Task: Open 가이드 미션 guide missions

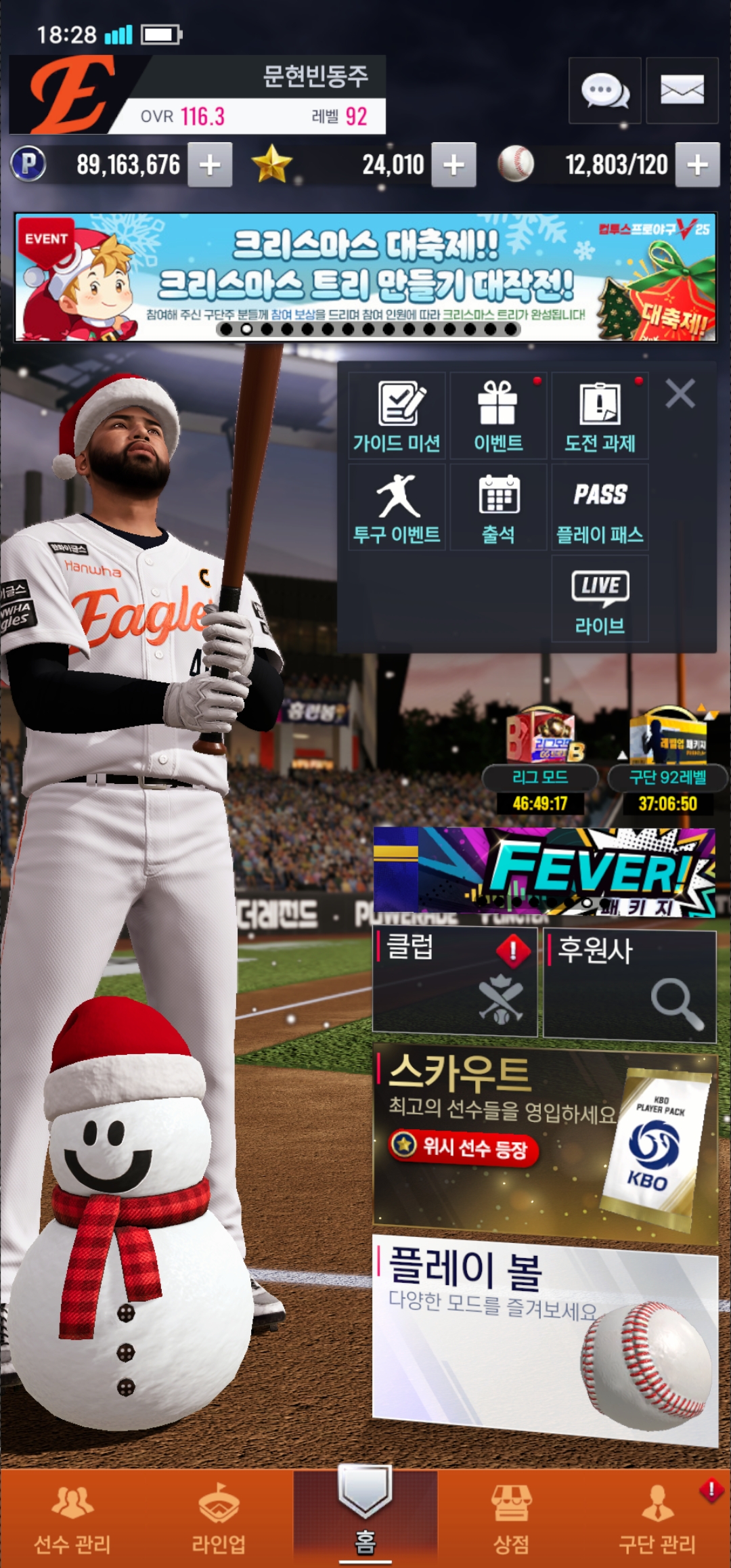Action: pos(397,416)
